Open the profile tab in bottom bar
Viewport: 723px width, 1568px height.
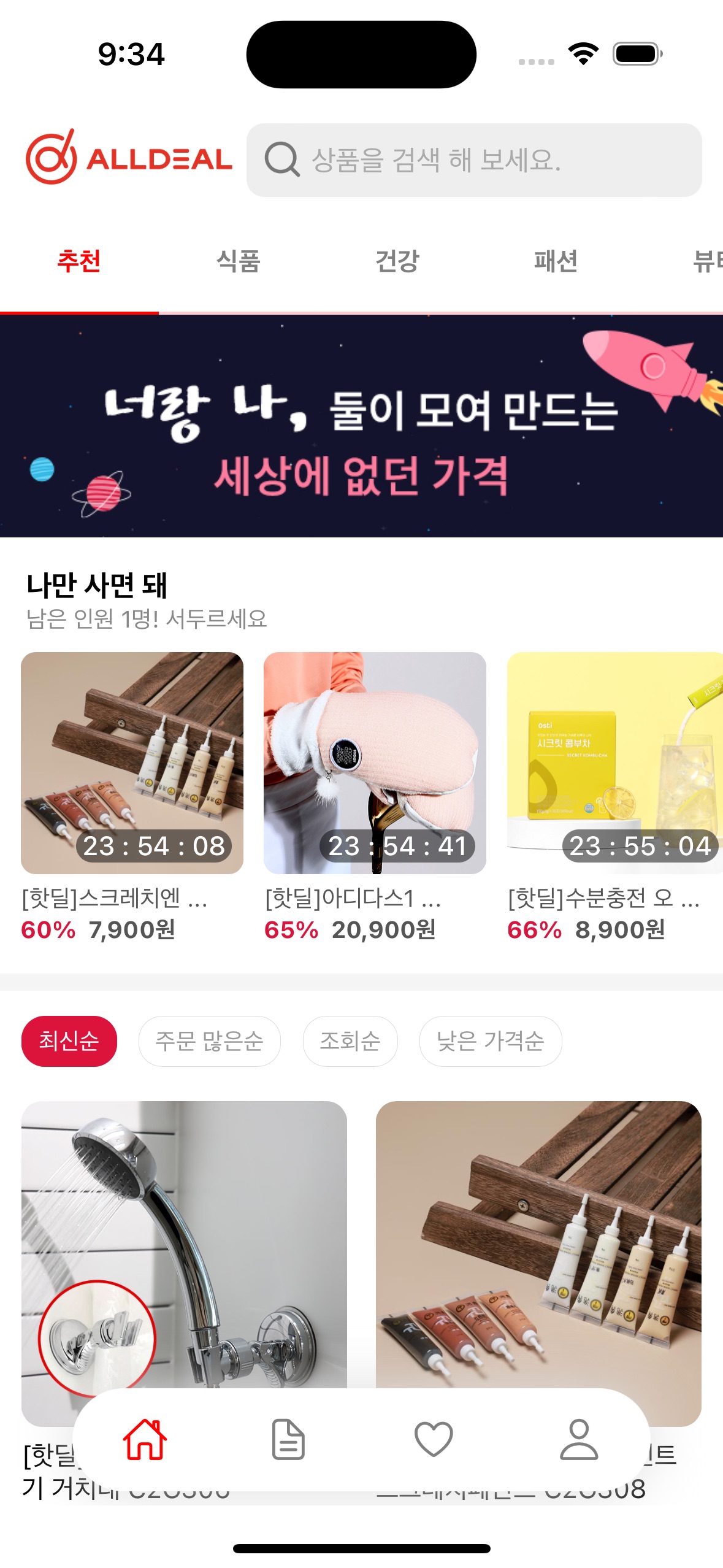tap(579, 1439)
